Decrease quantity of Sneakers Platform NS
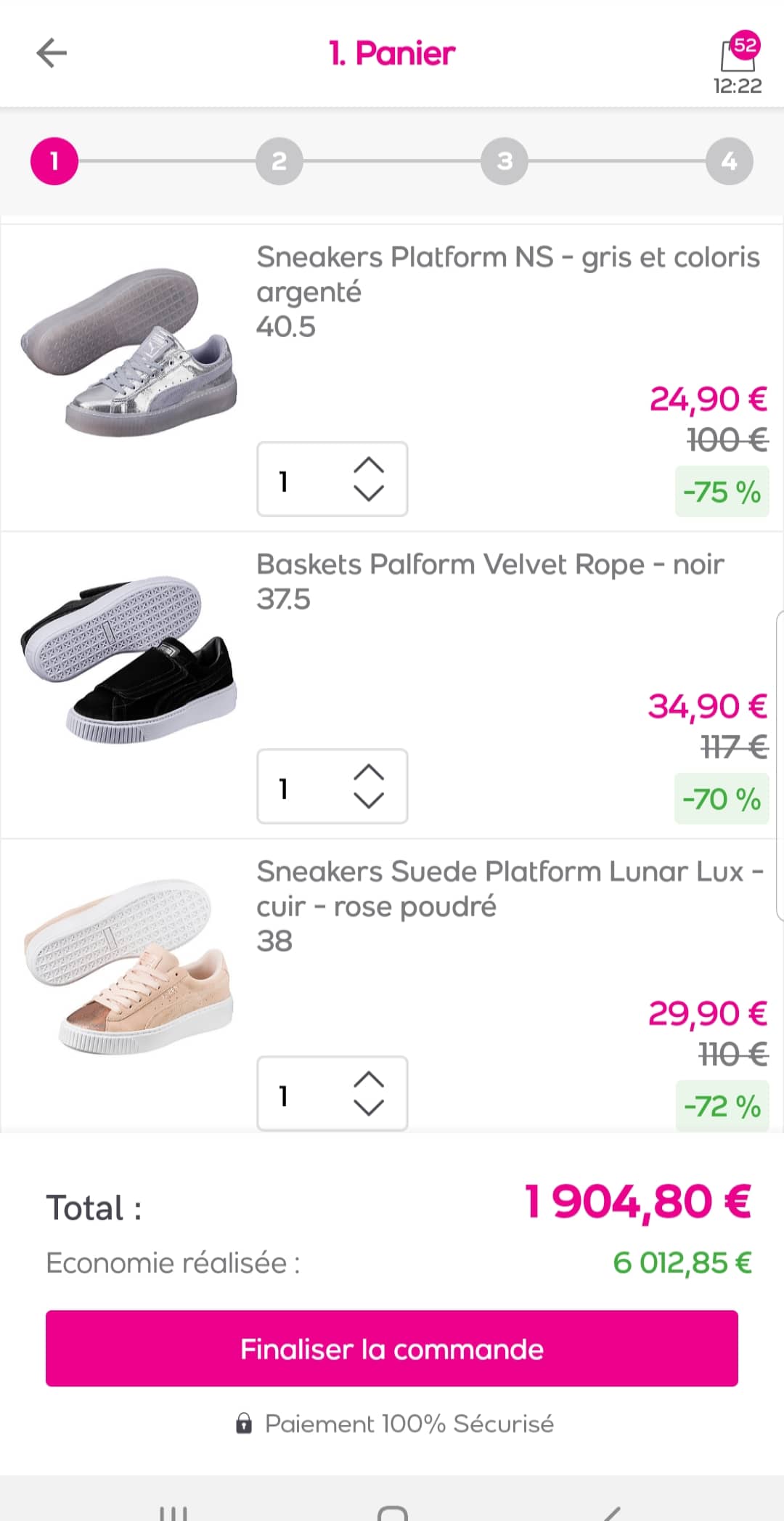This screenshot has height=1521, width=784. [x=369, y=494]
